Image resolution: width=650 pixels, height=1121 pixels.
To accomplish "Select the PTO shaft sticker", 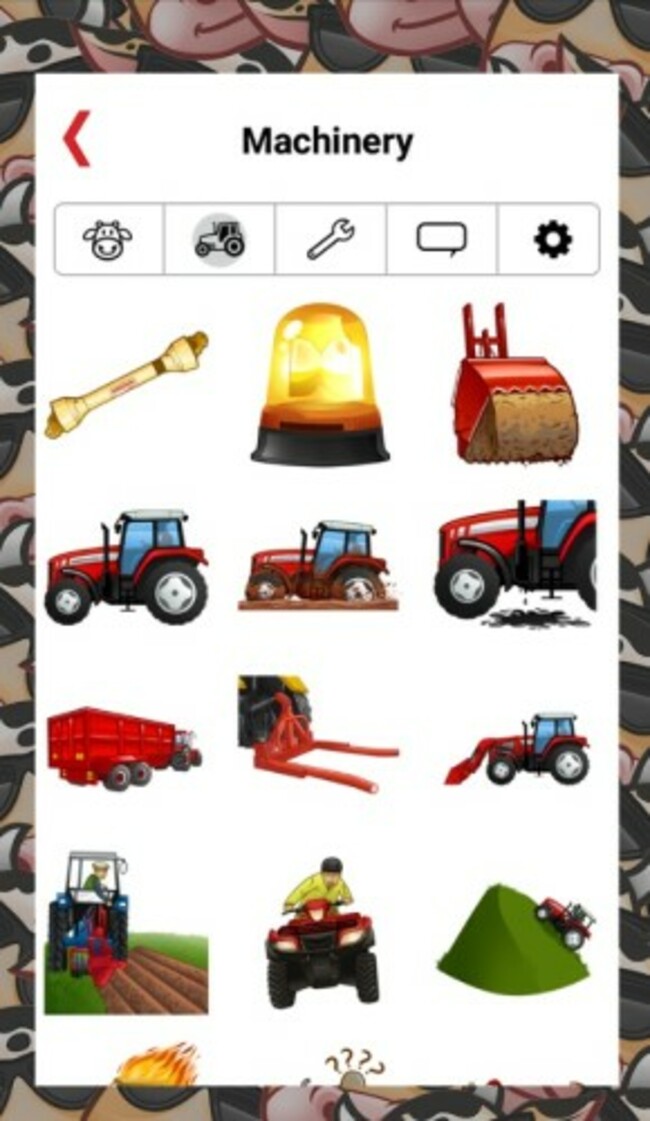I will pos(126,385).
